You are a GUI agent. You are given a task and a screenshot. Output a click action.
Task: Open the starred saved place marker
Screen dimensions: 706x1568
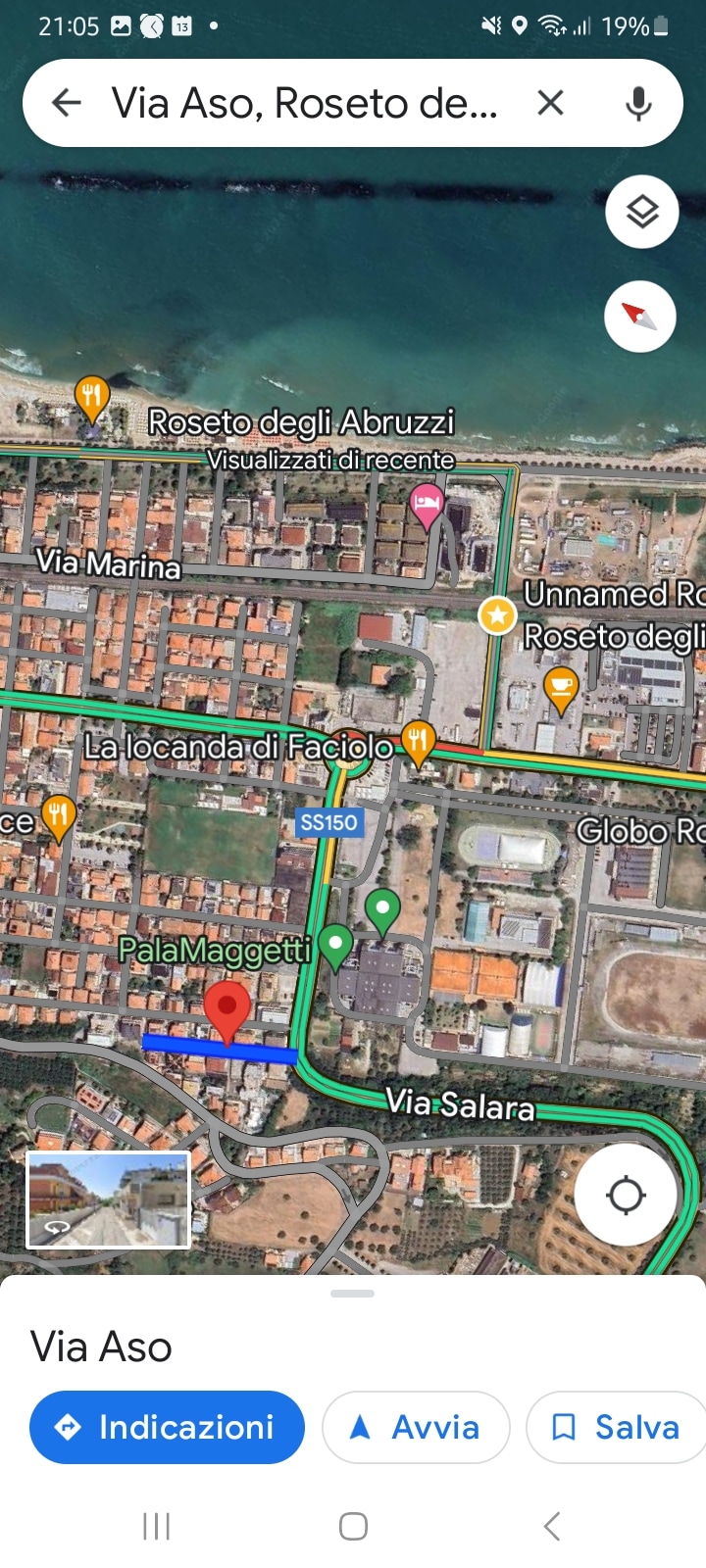(x=497, y=615)
